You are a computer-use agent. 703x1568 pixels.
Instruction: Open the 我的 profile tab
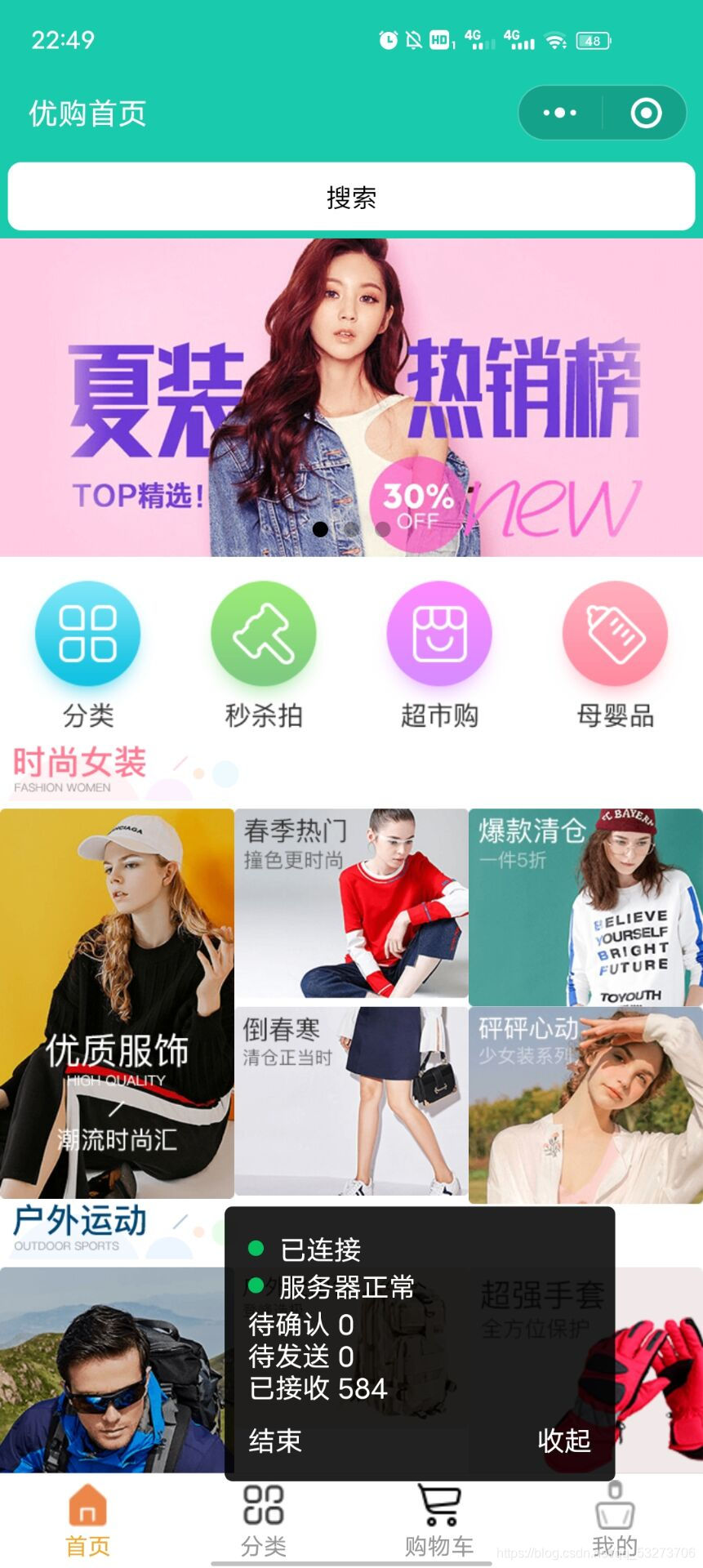615,1520
